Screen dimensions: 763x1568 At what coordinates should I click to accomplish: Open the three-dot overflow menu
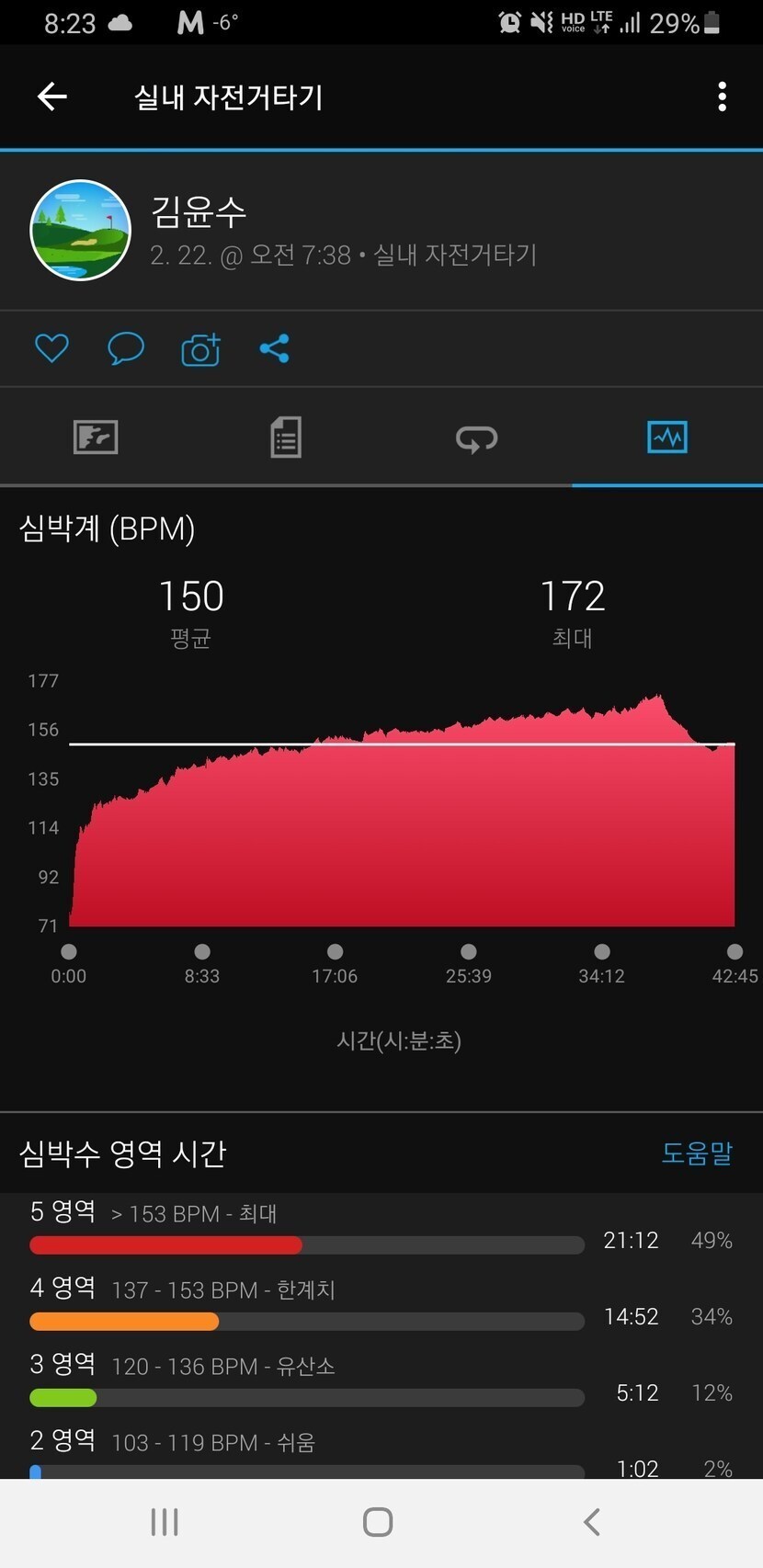[723, 97]
